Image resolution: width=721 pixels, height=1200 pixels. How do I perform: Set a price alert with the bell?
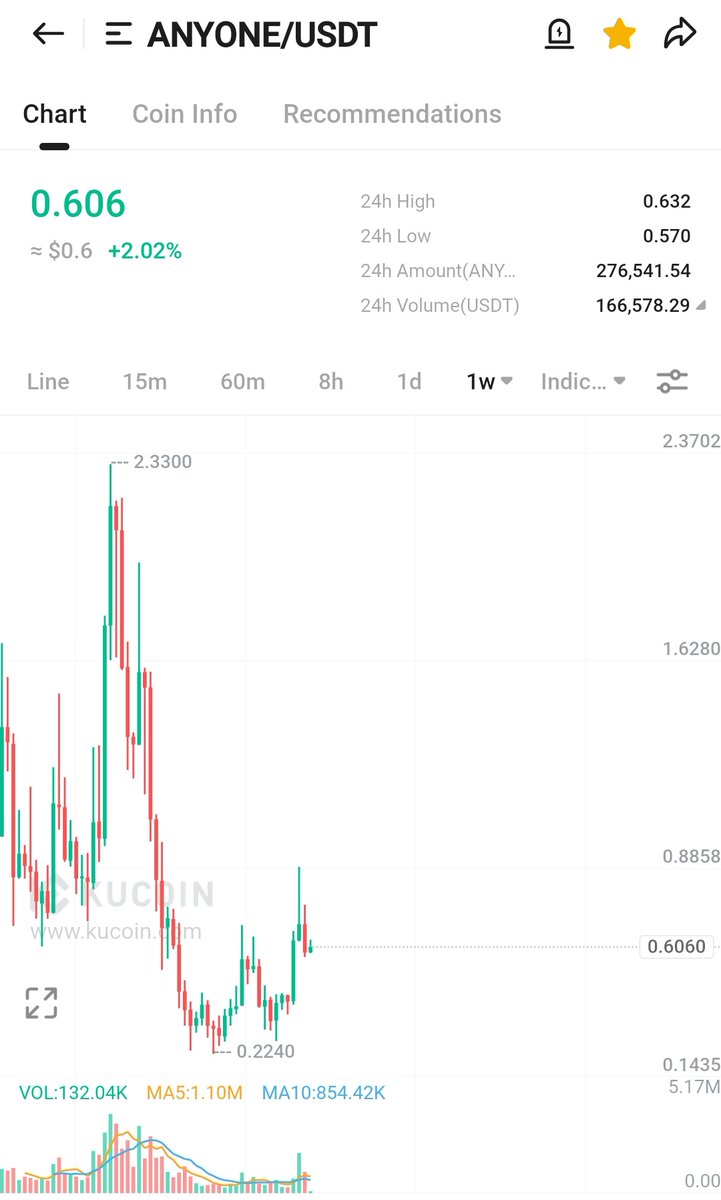(559, 35)
